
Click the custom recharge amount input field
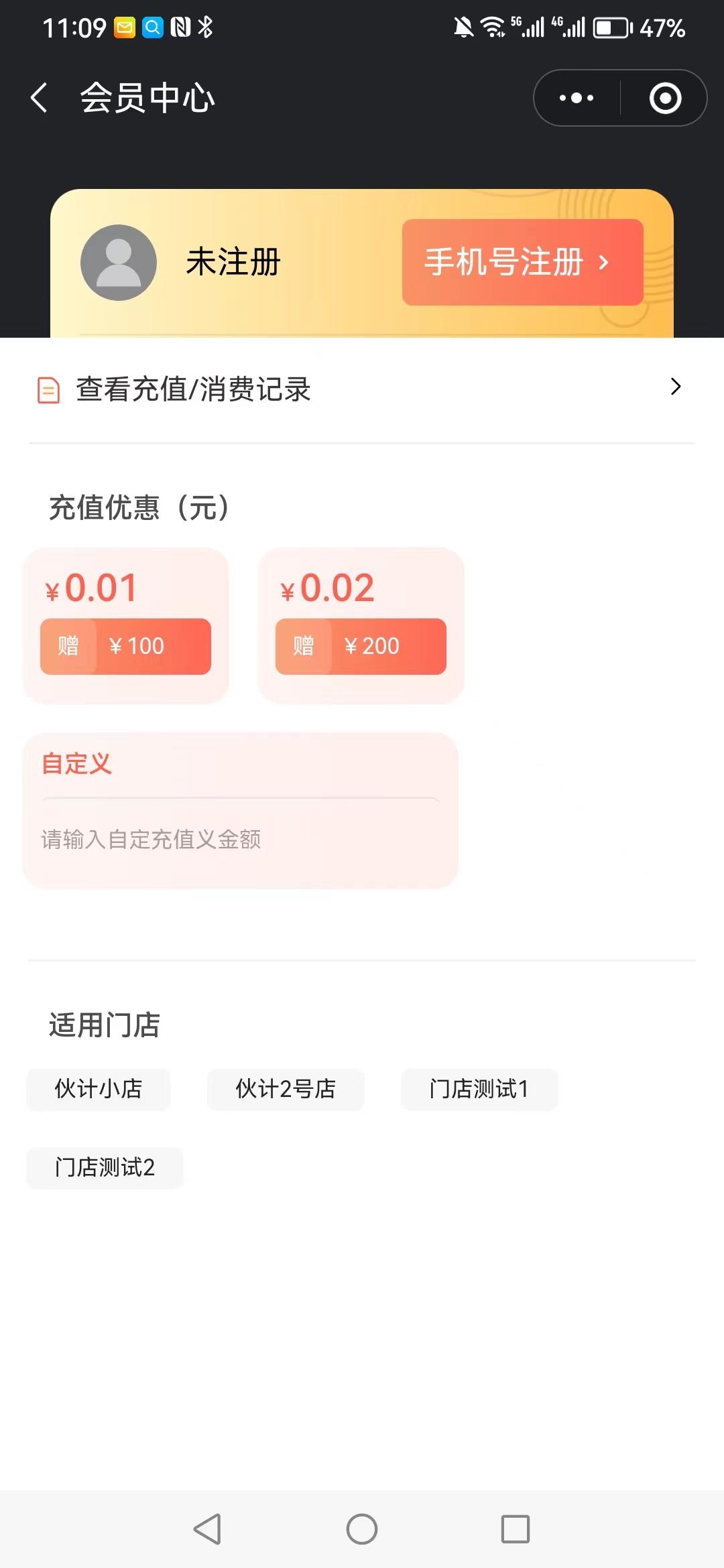click(240, 839)
